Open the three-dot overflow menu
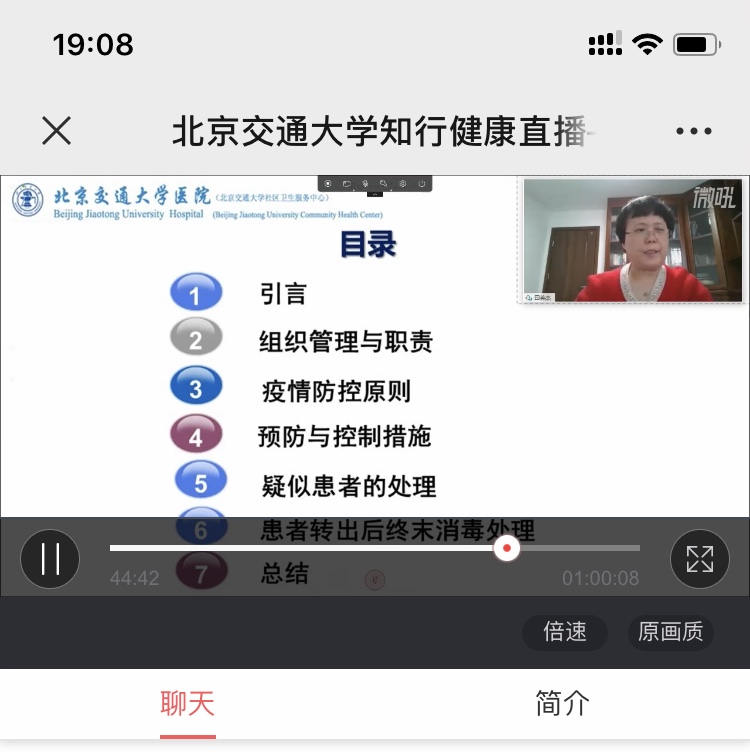The width and height of the screenshot is (750, 752). (693, 131)
